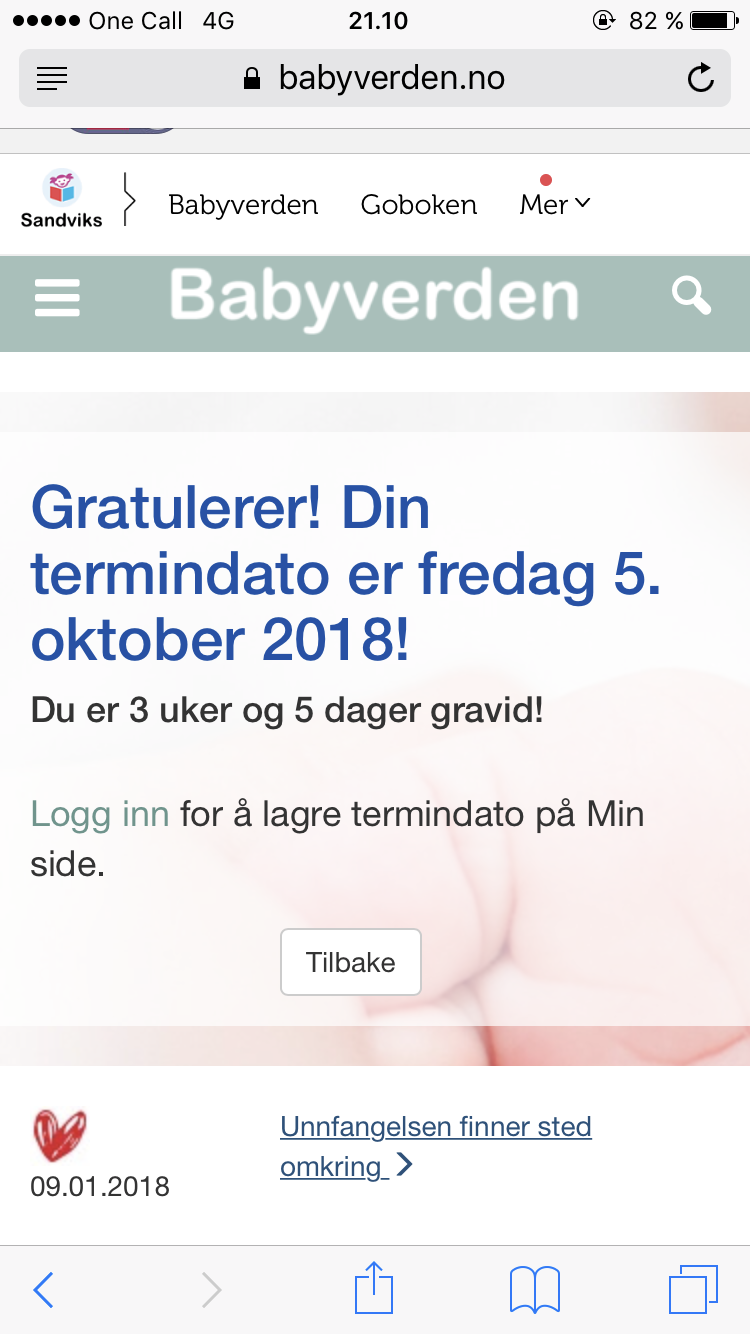Follow the Logg inn link
Screen dimensions: 750x1334
pyautogui.click(x=100, y=813)
